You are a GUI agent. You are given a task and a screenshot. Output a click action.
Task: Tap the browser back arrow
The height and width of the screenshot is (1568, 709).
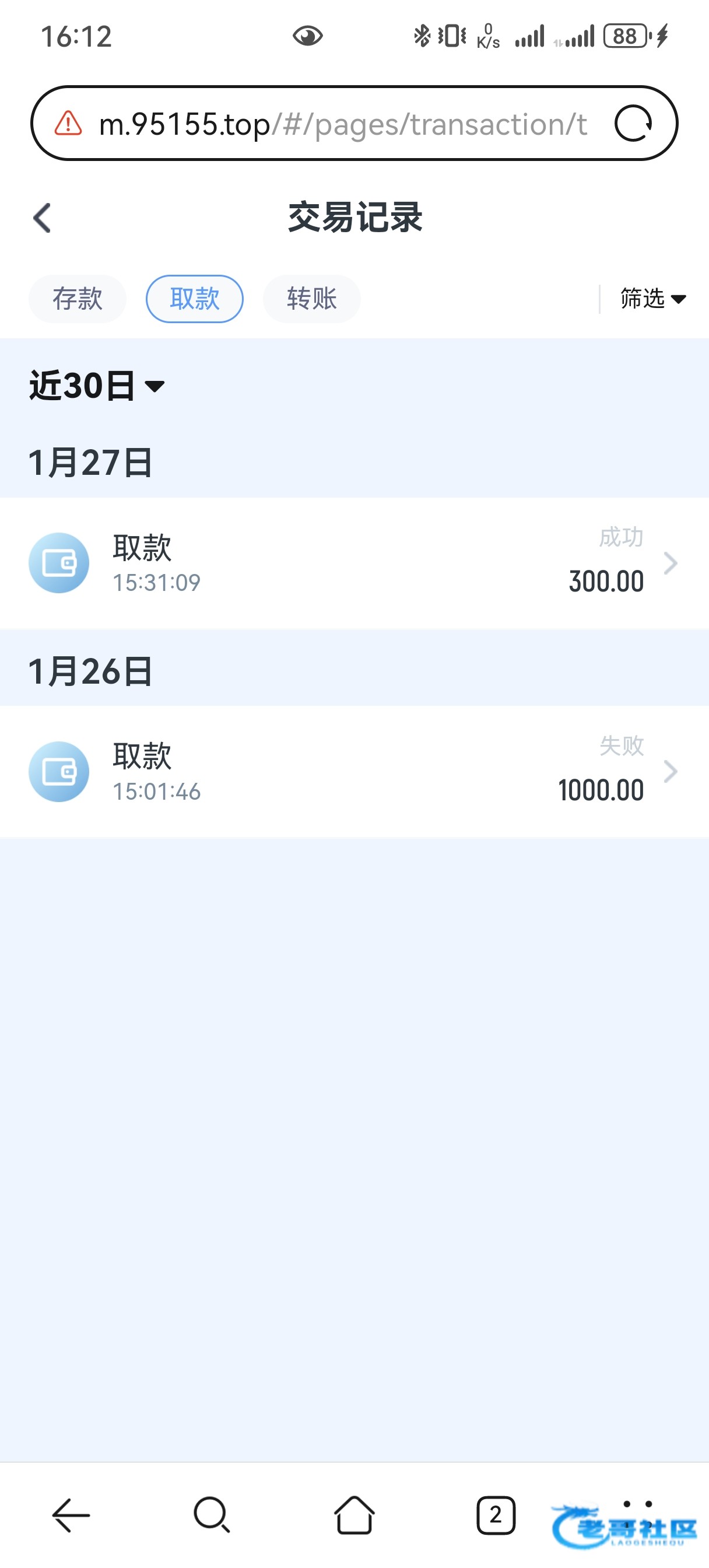coord(71,1514)
